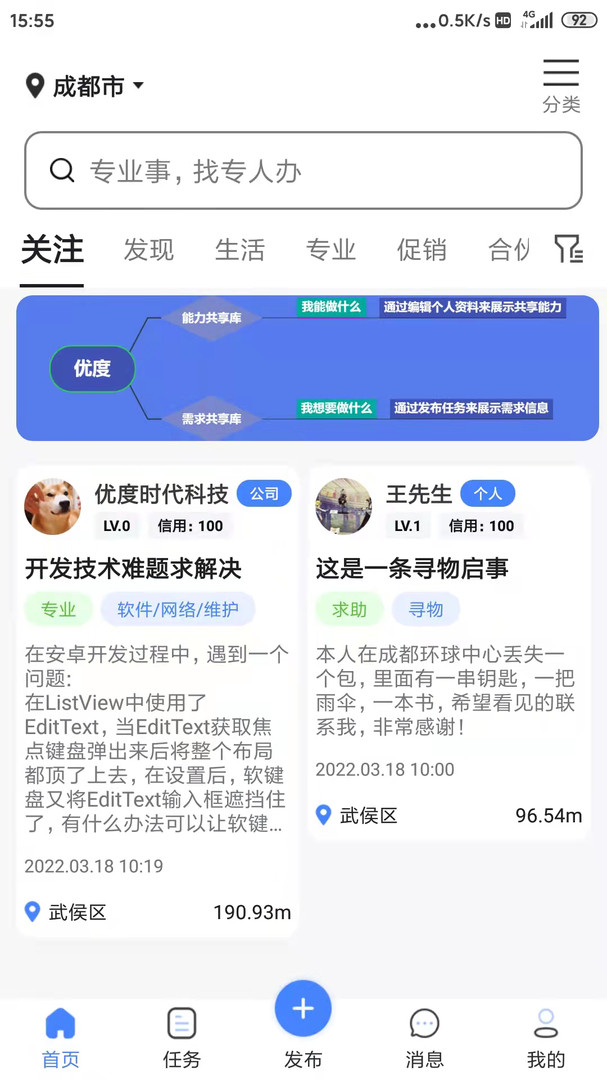Go to the 任务 tab
The image size is (607, 1080).
(182, 1038)
